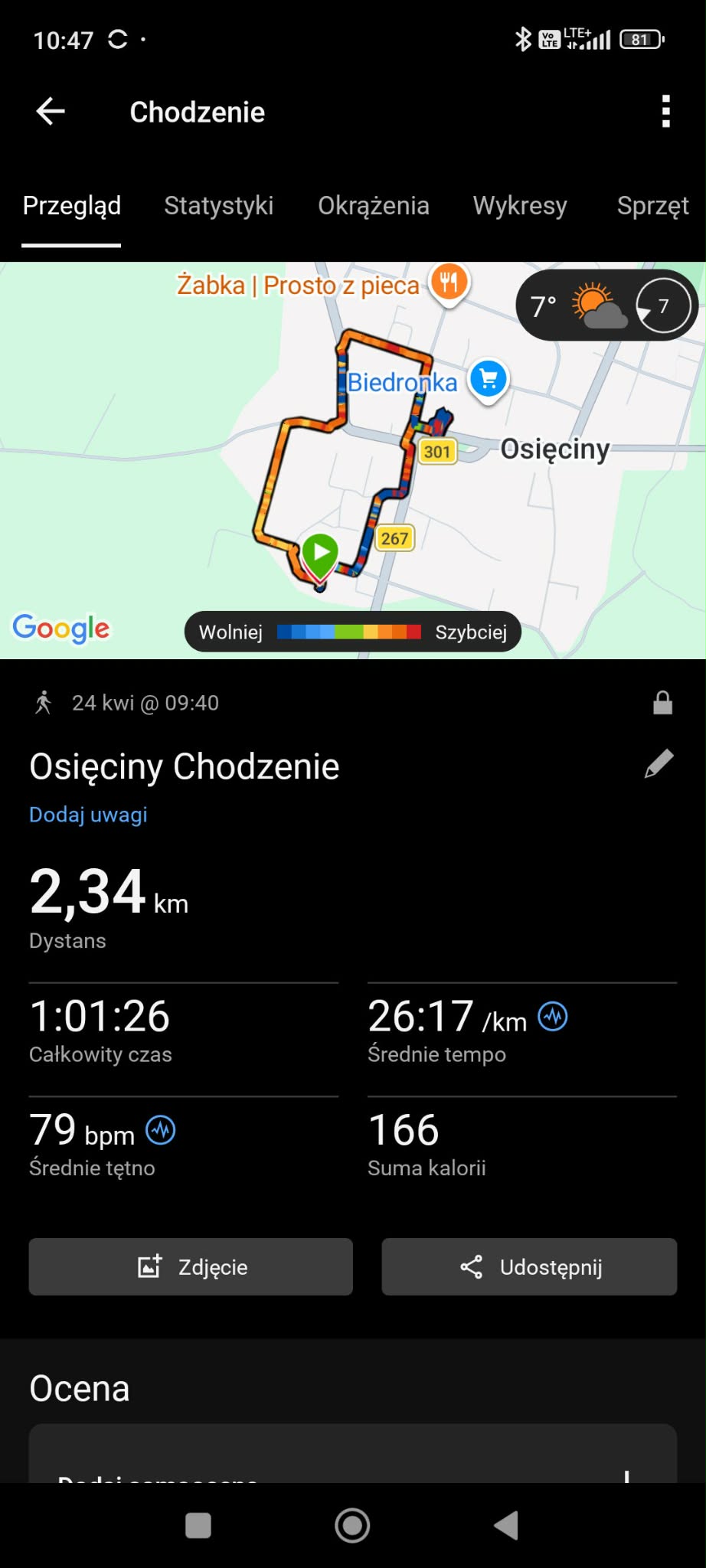The height and width of the screenshot is (1568, 706).
Task: Open the insights icon next to Średnie tempo
Action: [x=553, y=1017]
